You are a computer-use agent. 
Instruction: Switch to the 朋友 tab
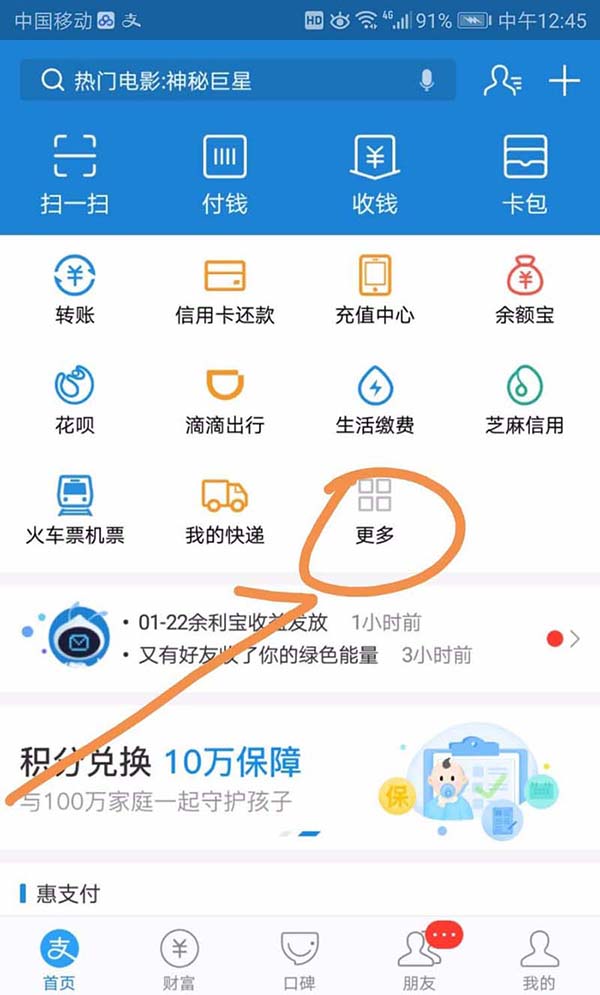point(420,958)
